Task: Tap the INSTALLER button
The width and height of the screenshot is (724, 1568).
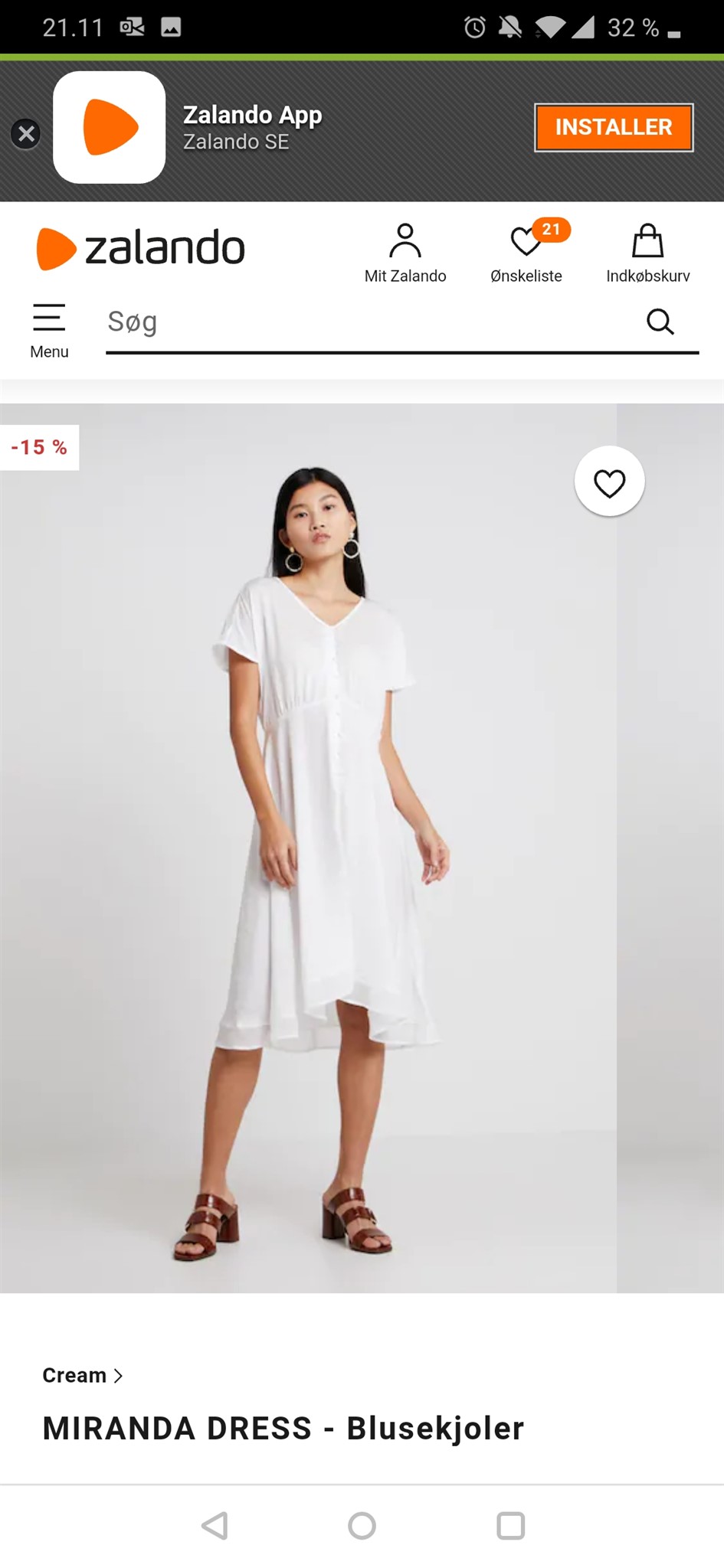Action: [613, 127]
